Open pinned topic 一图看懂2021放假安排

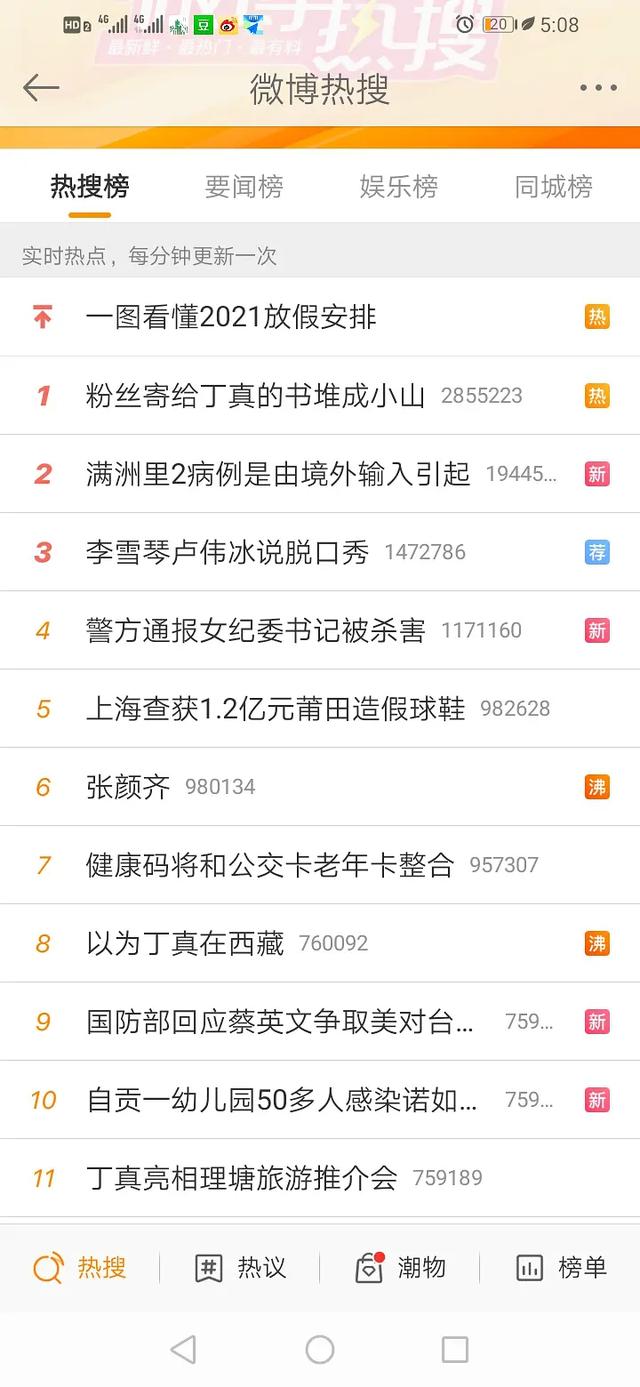231,317
